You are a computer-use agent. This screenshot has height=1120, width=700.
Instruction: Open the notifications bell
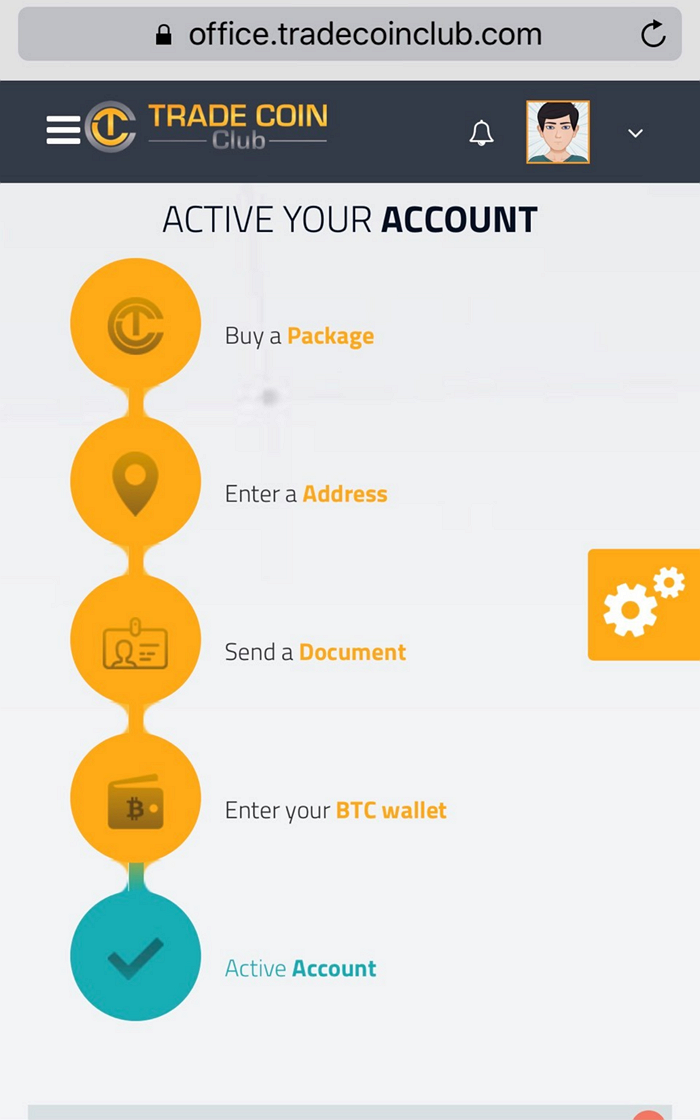(481, 133)
